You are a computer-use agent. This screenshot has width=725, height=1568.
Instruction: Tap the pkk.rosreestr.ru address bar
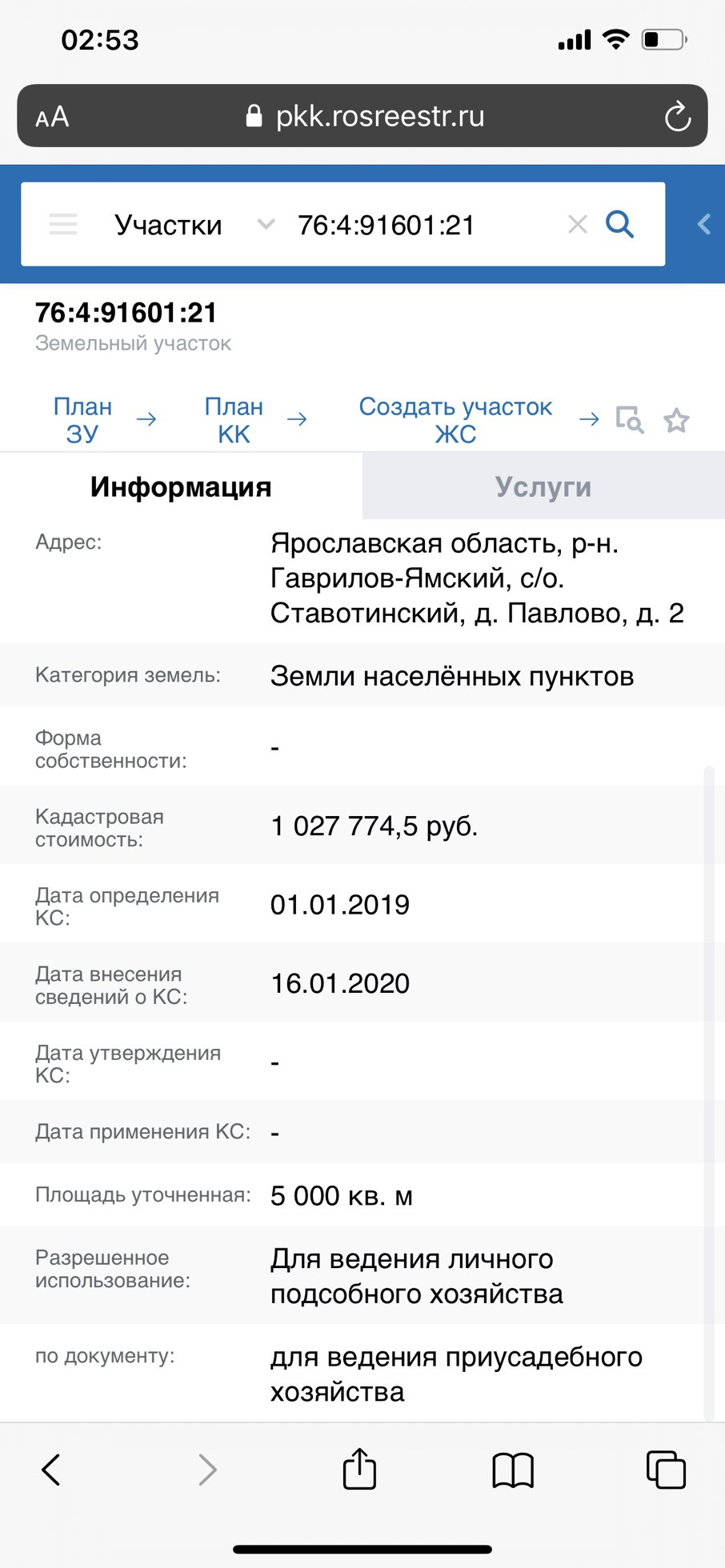pyautogui.click(x=379, y=117)
